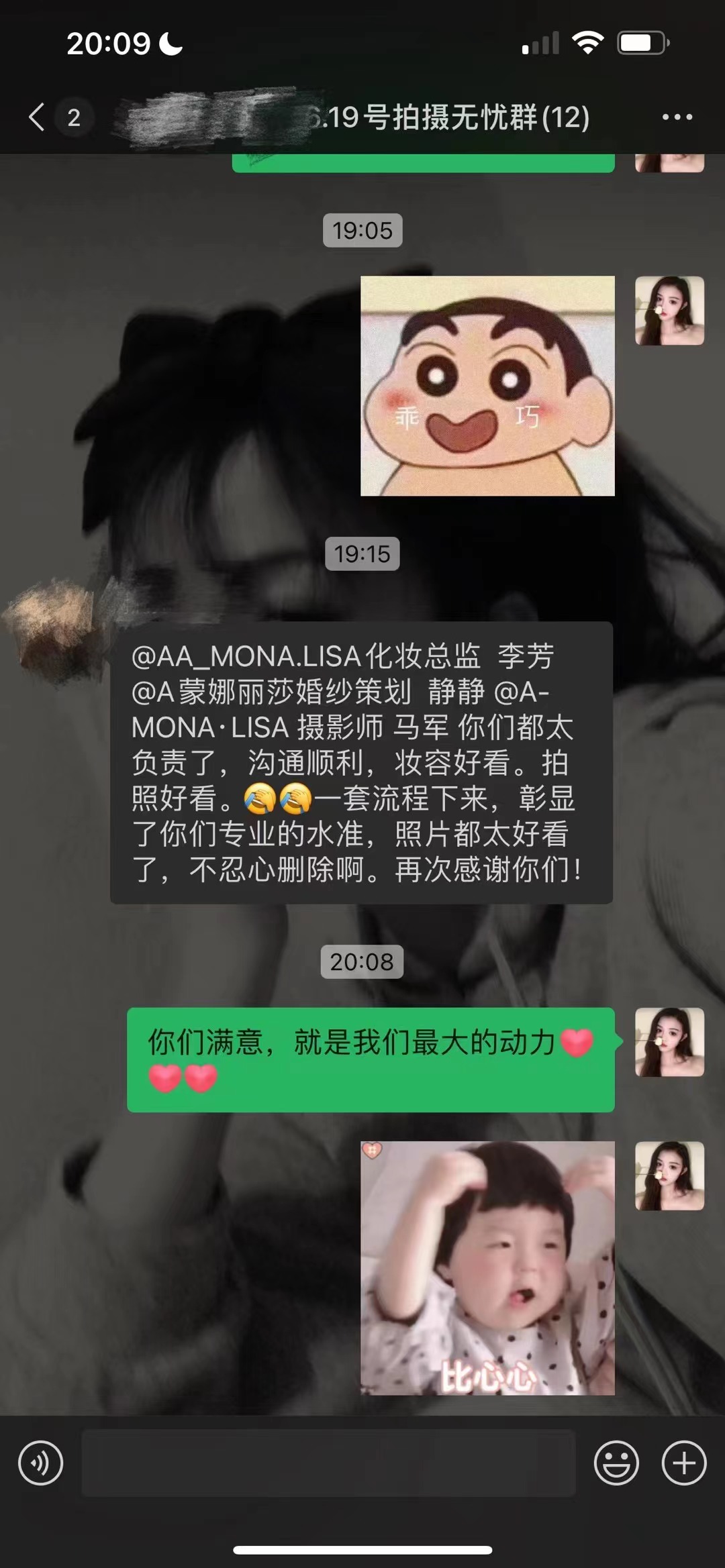
Task: Go back to the chat list
Action: coord(38,117)
